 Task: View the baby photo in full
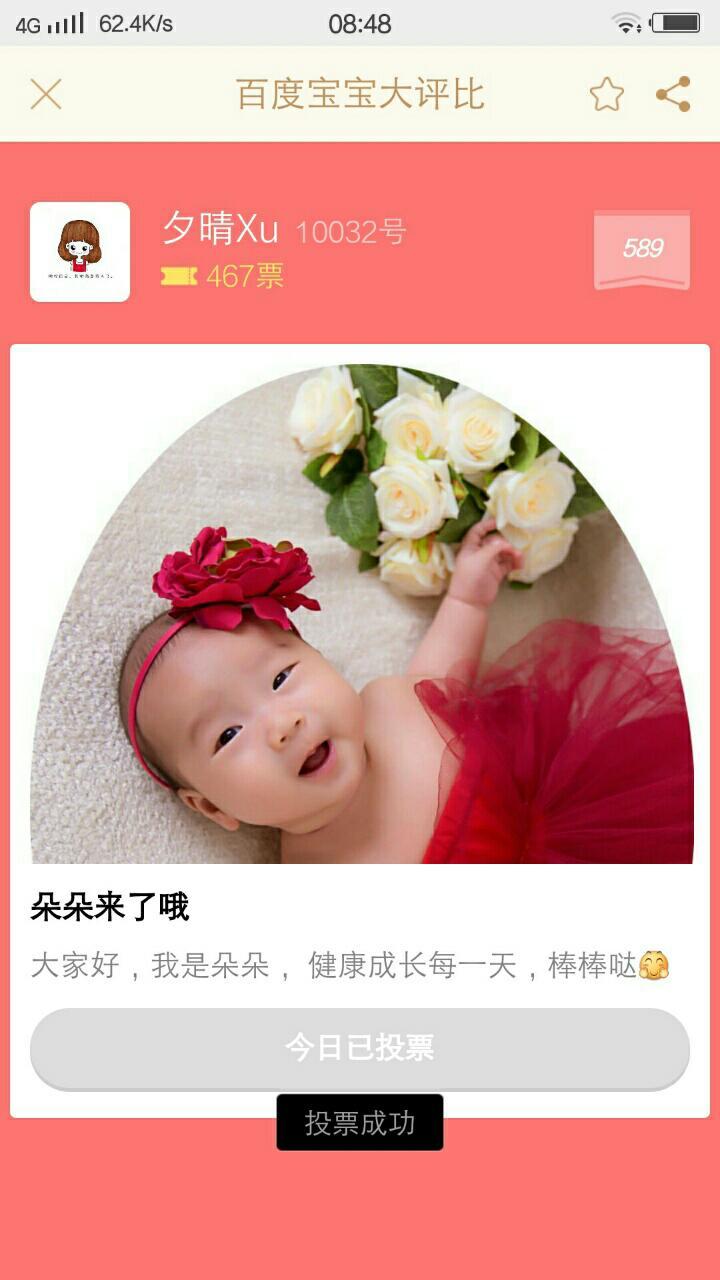pyautogui.click(x=362, y=614)
